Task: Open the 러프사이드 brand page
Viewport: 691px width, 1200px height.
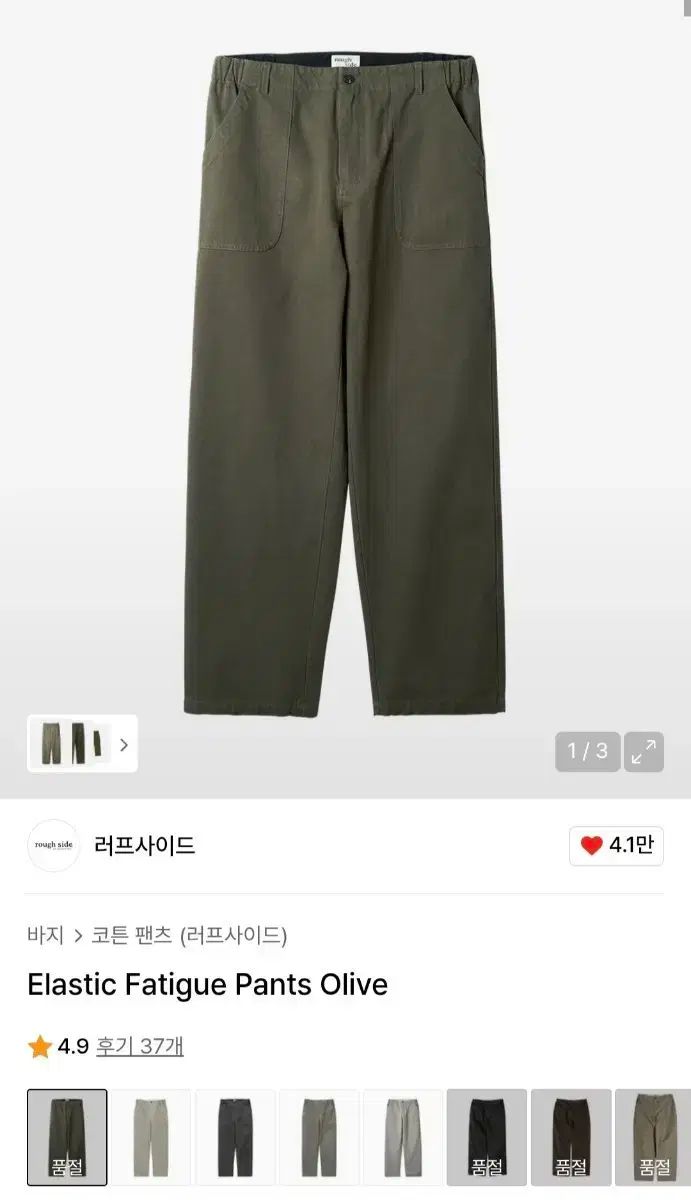Action: pos(143,846)
